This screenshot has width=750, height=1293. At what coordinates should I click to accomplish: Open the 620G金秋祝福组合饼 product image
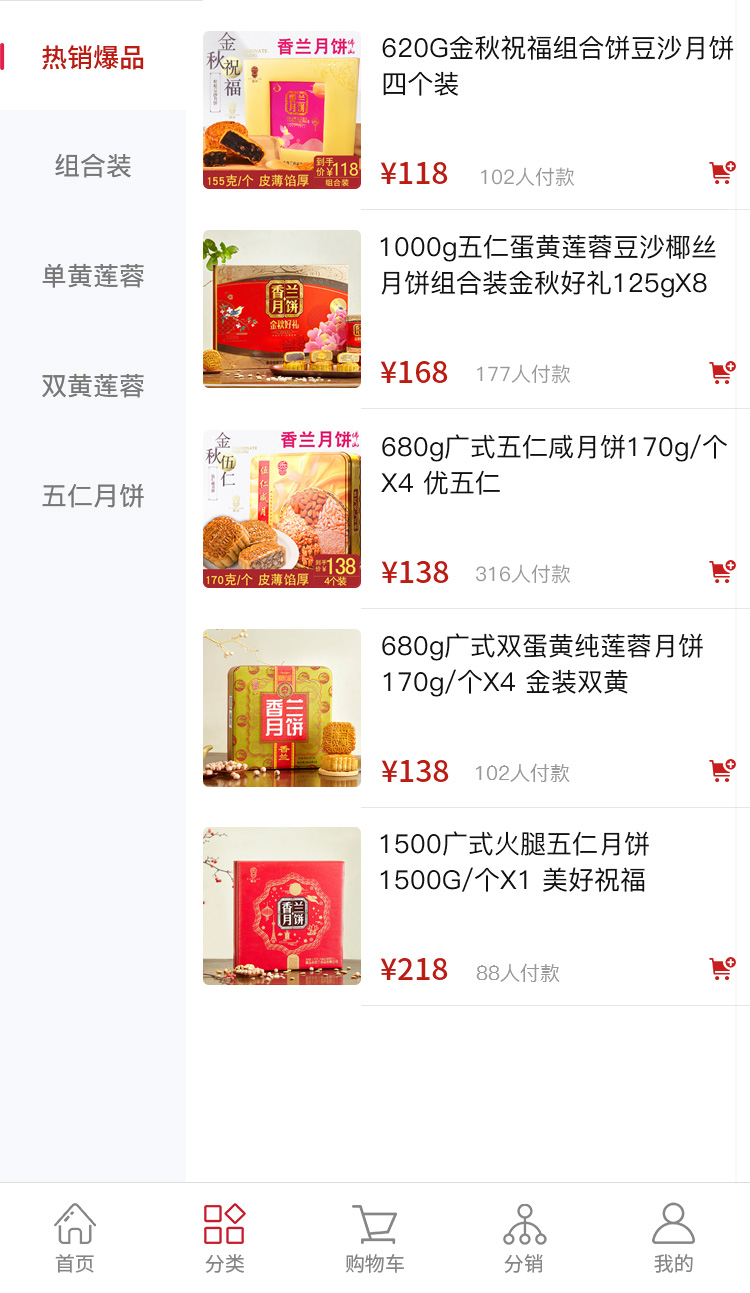(282, 110)
